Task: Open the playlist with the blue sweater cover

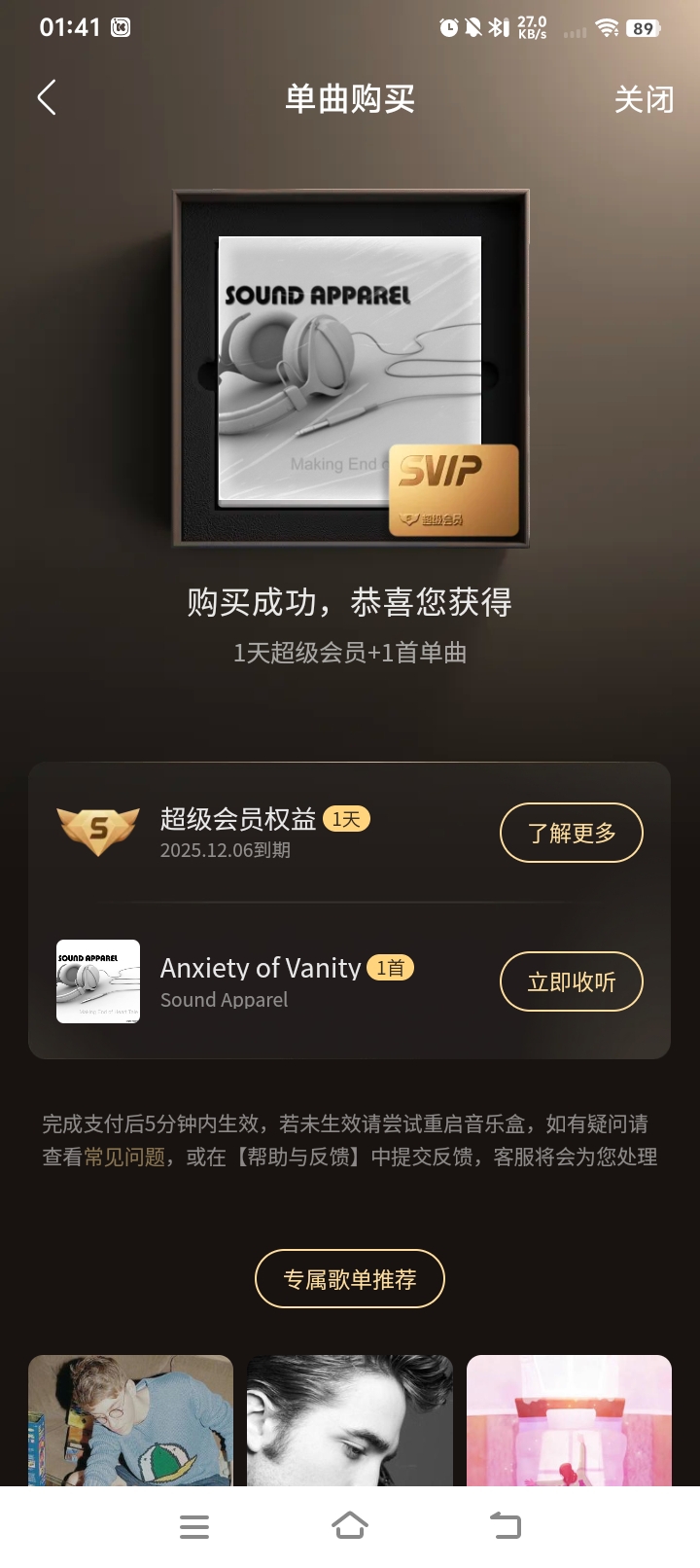Action: tap(131, 1420)
